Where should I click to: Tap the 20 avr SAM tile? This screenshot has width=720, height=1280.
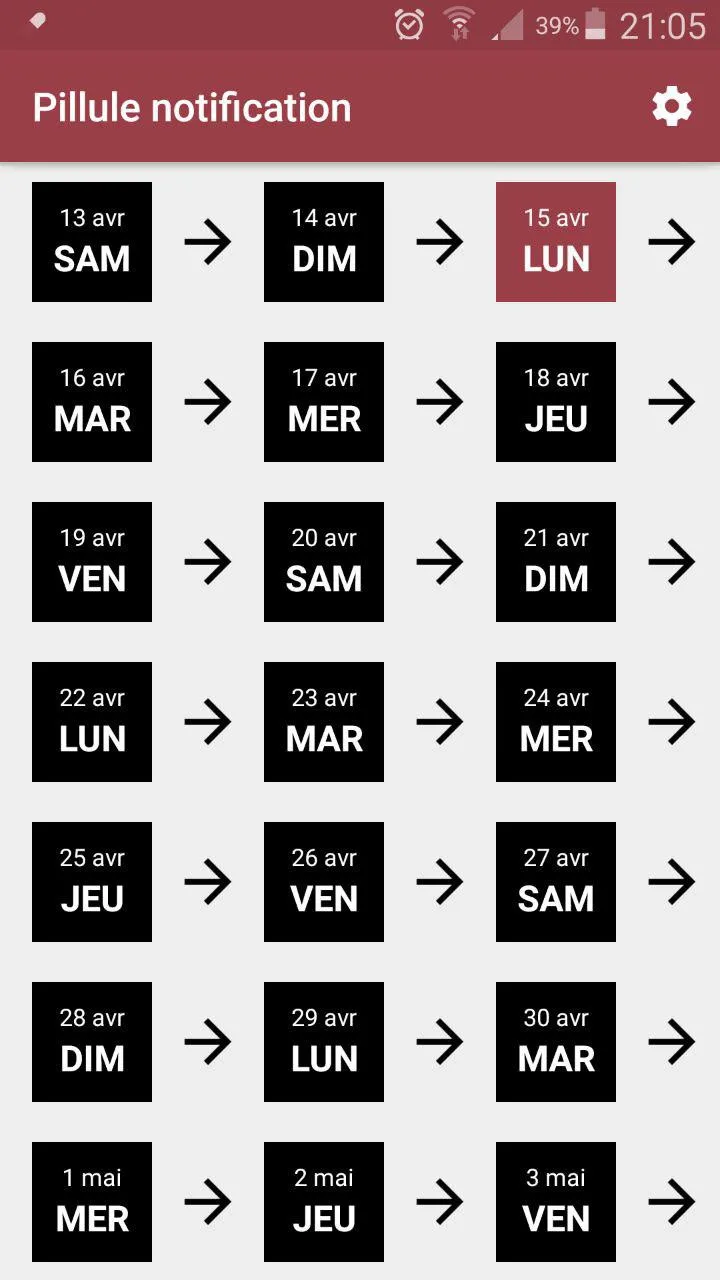pyautogui.click(x=324, y=562)
